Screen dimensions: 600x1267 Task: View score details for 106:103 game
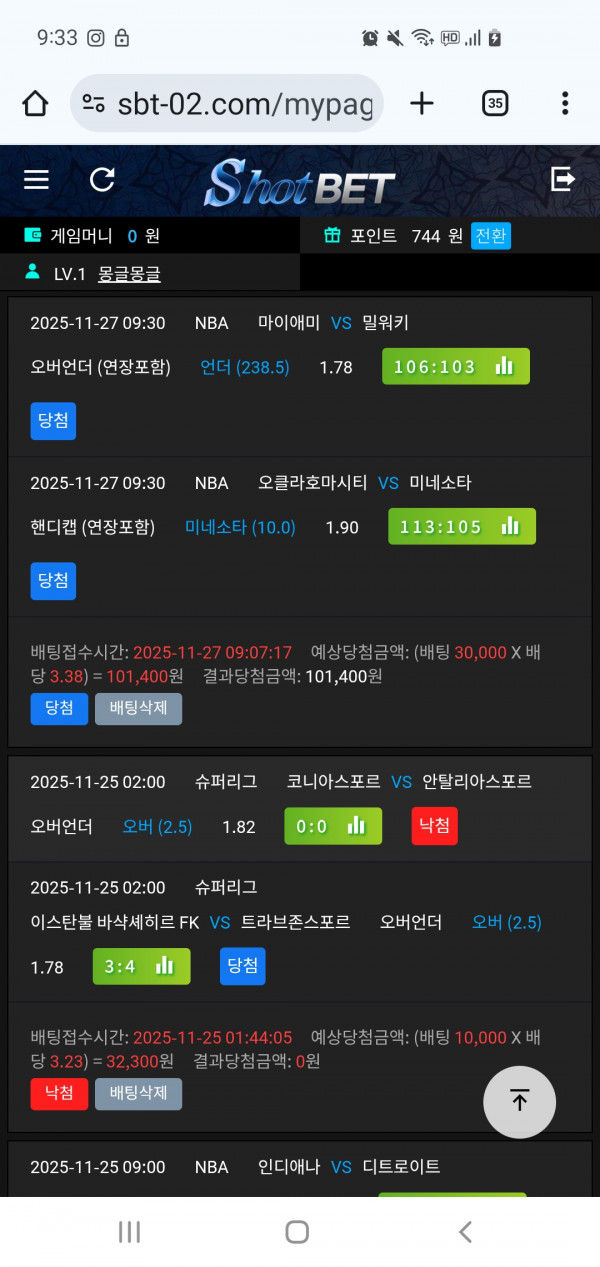tap(455, 367)
